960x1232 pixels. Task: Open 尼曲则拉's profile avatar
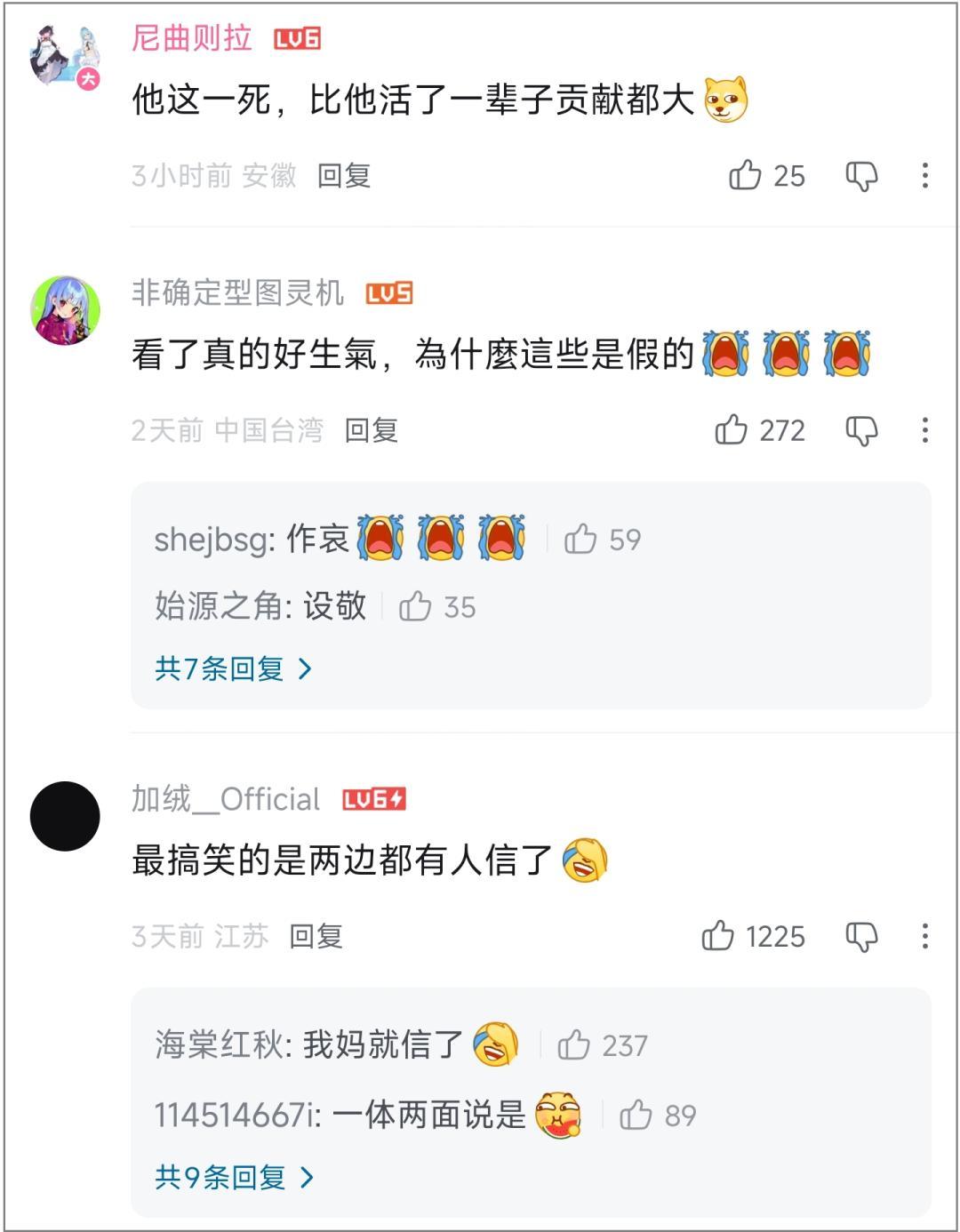pyautogui.click(x=64, y=55)
